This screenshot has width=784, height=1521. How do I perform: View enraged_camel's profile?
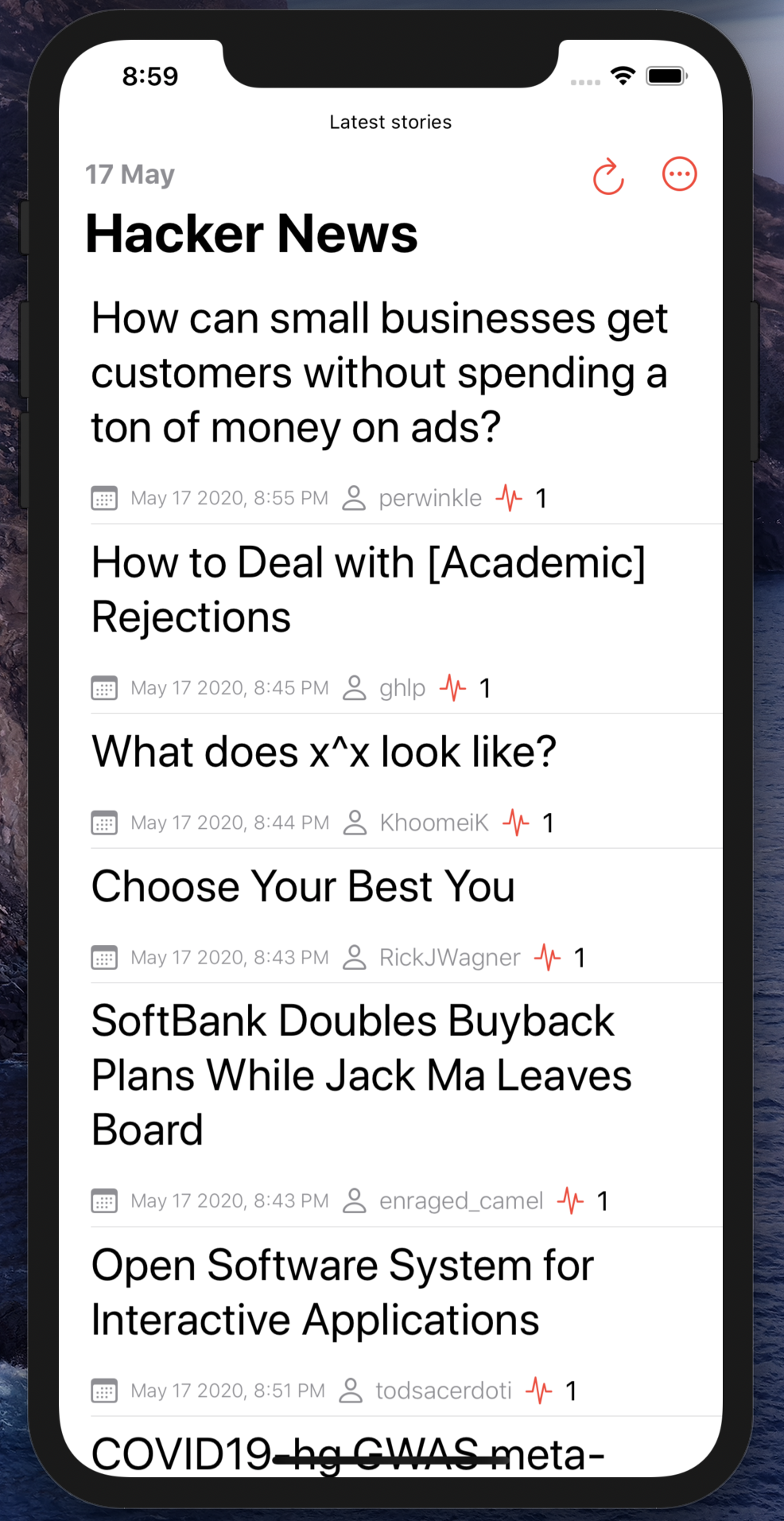(x=460, y=1200)
